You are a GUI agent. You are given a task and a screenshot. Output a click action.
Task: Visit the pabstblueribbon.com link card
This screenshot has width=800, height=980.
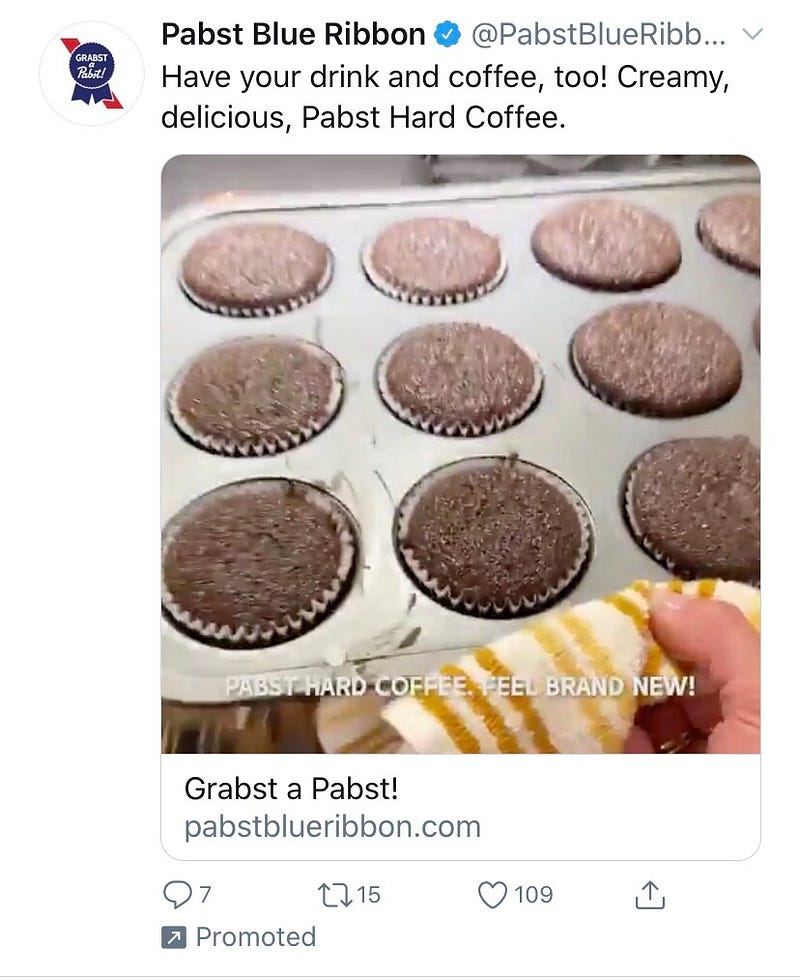[460, 807]
